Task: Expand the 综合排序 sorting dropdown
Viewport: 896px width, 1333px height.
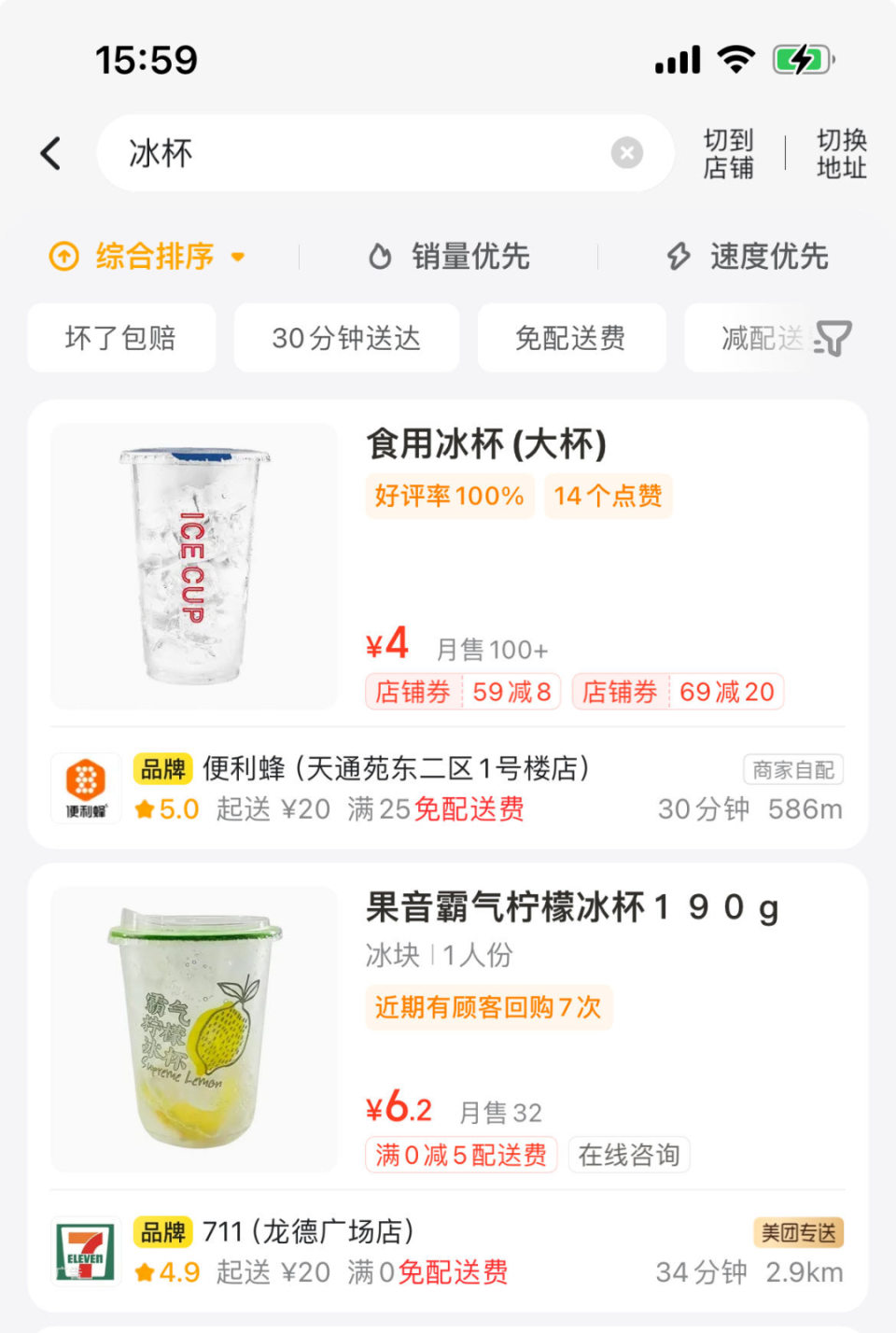Action: coord(149,257)
